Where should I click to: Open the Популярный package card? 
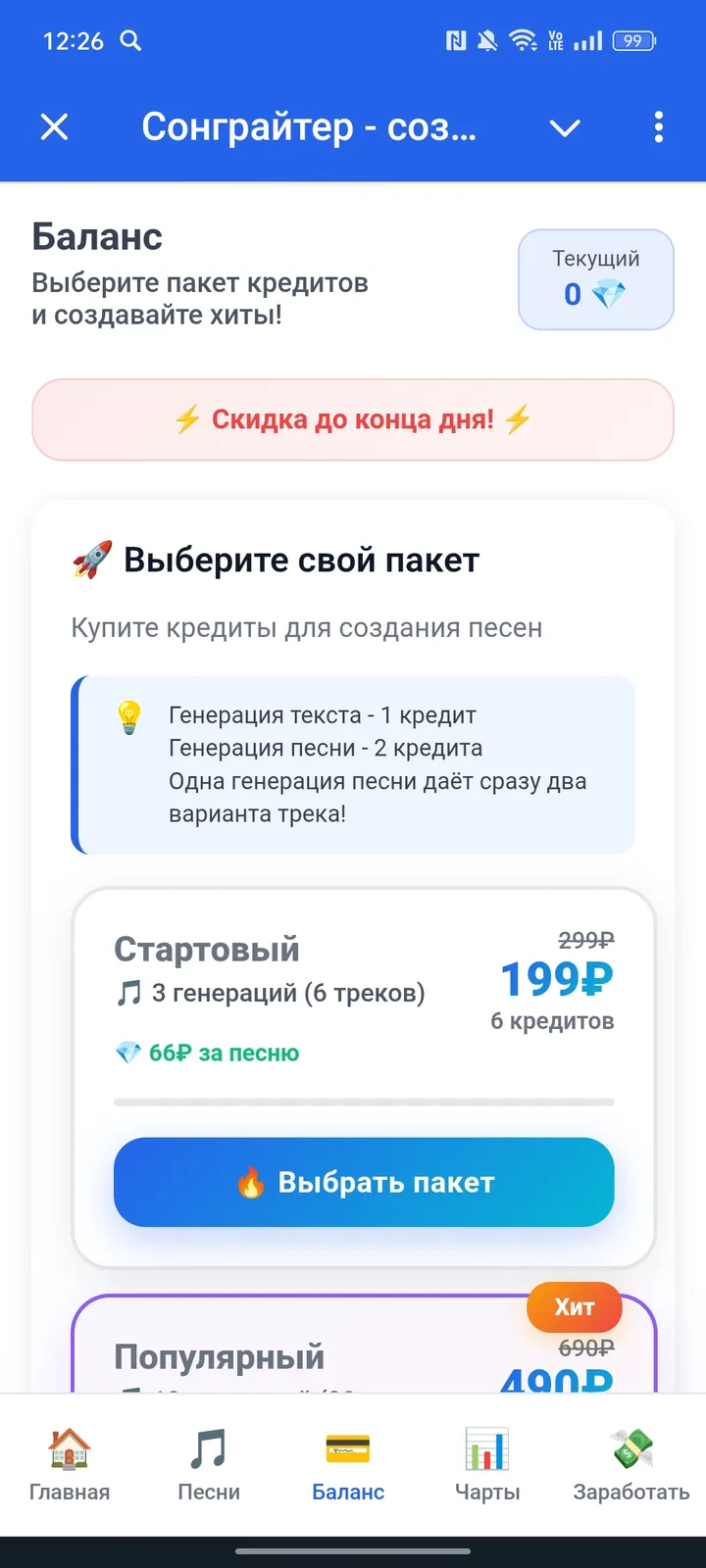(220, 1357)
